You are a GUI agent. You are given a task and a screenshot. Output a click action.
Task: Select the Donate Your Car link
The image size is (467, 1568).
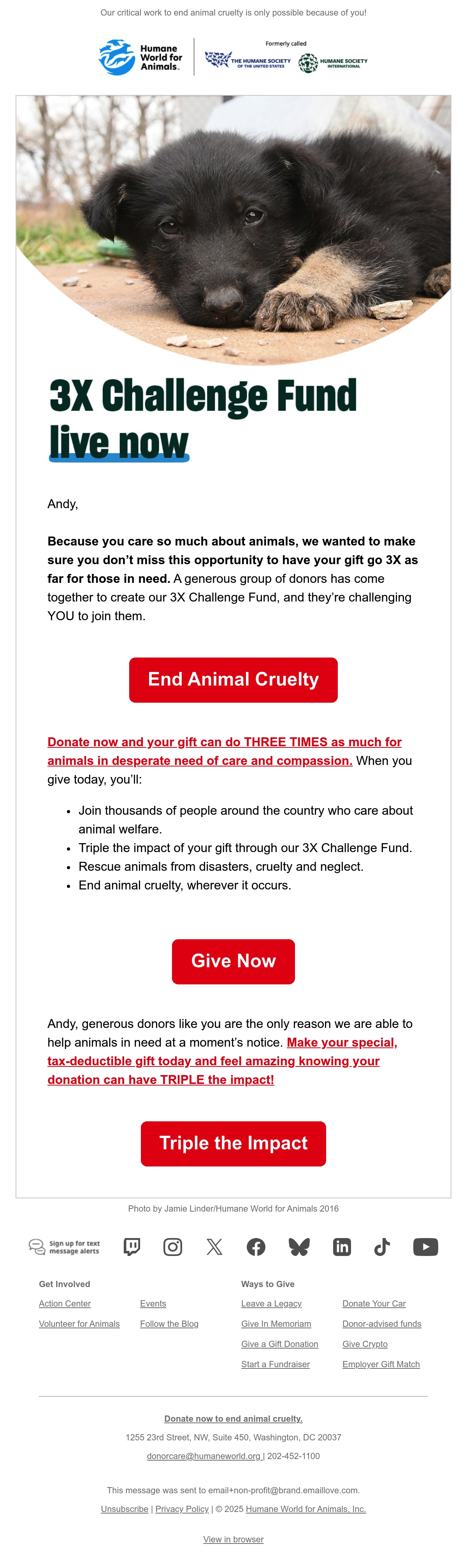click(374, 1303)
